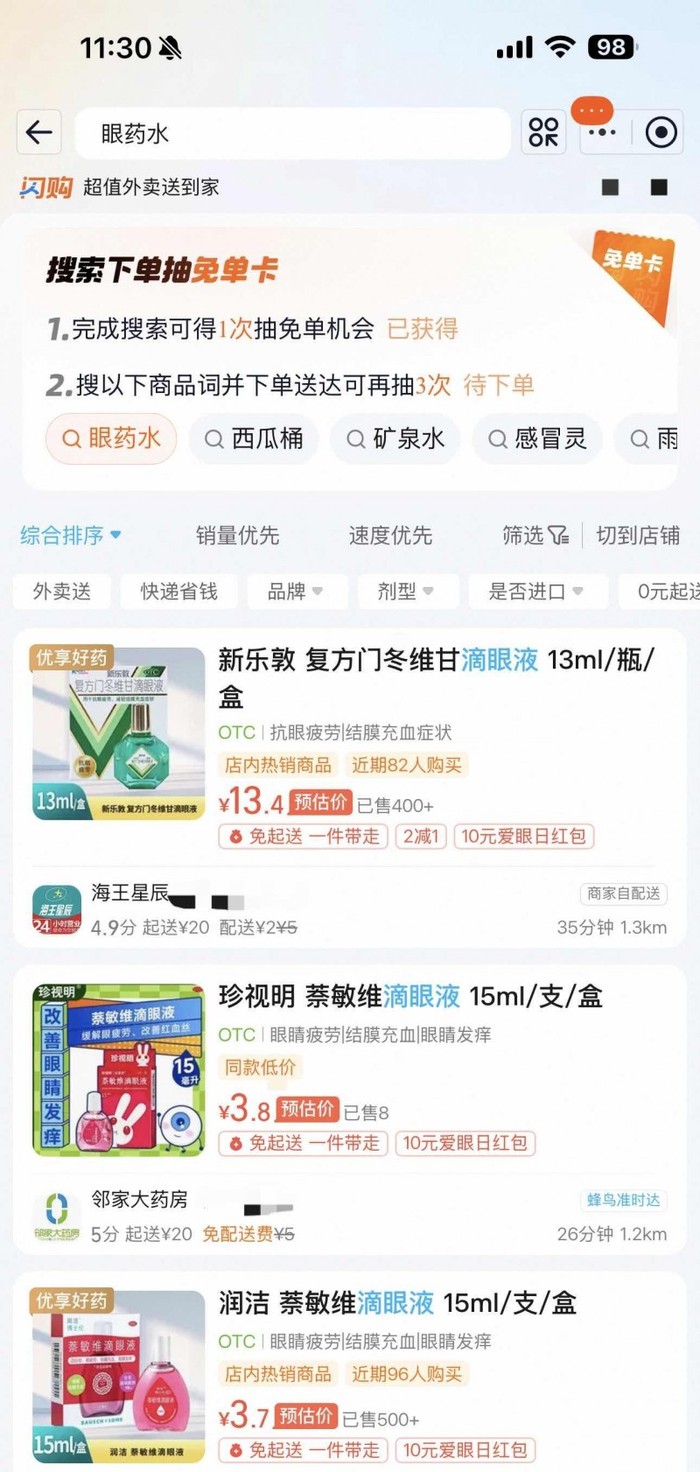Select the 矿泉水 search suggestion chip
700x1472 pixels.
click(395, 439)
